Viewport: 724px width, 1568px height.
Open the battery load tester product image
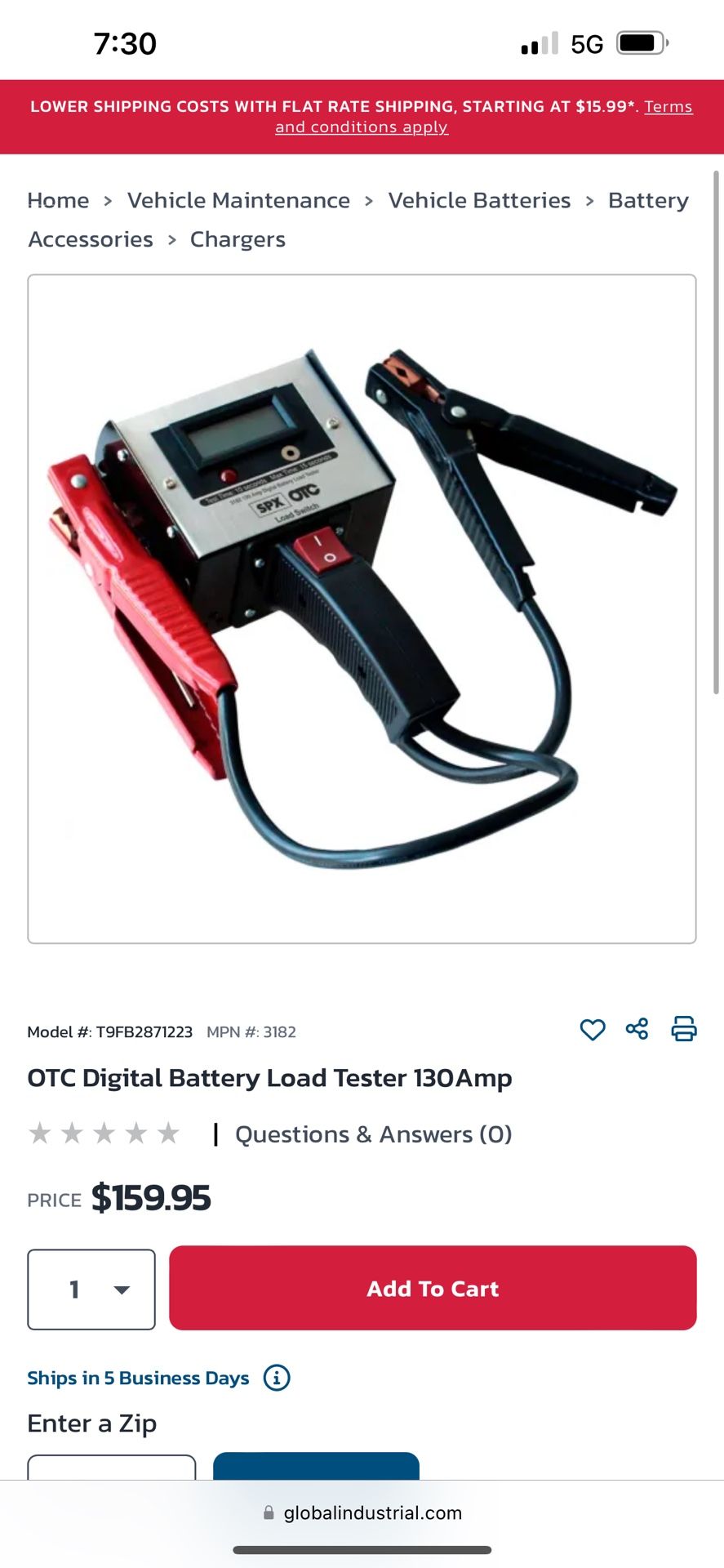click(362, 608)
